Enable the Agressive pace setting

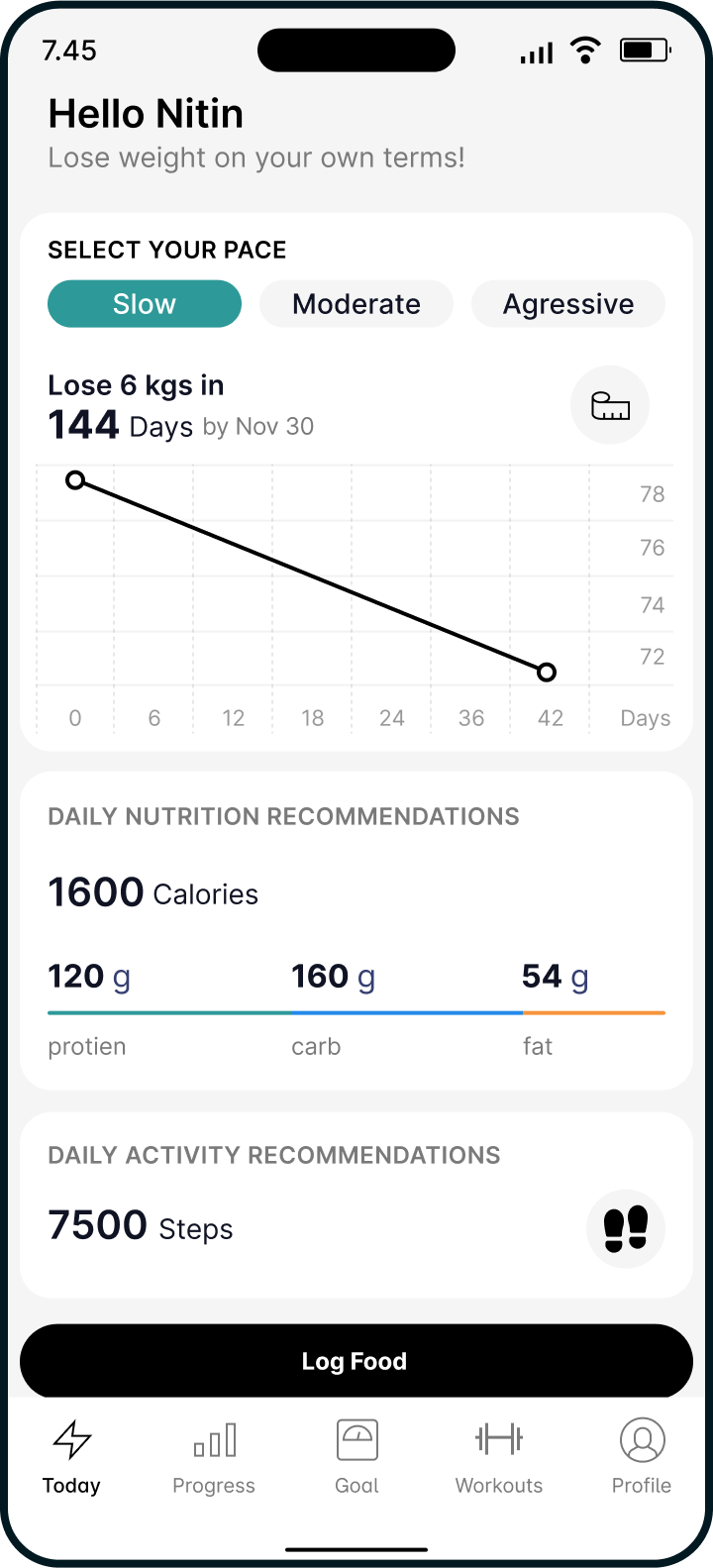pos(567,304)
